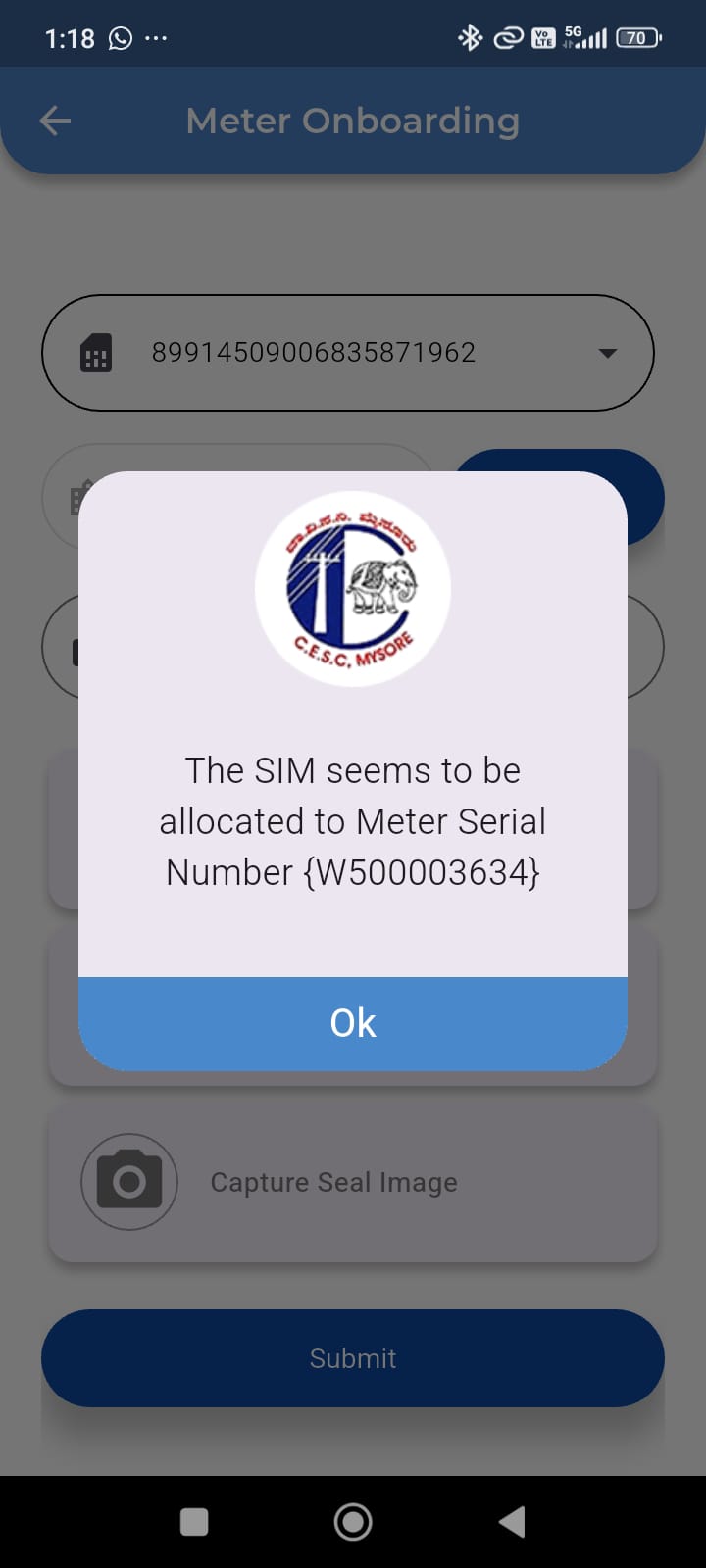Tap the system home button

[x=353, y=1522]
